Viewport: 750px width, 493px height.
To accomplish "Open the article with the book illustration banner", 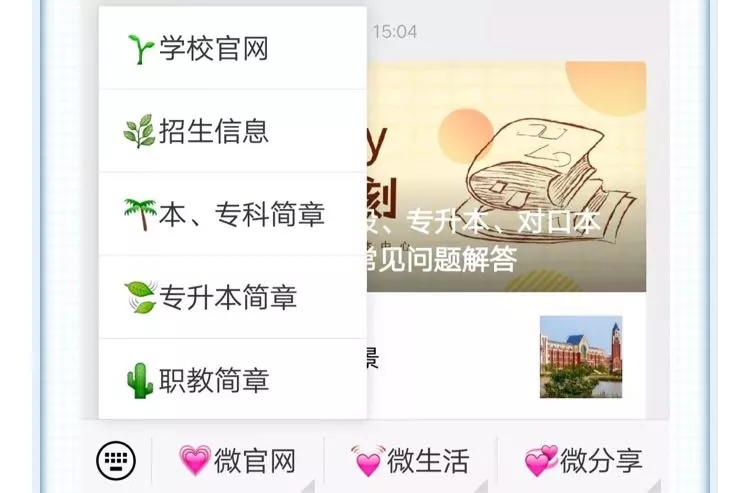I will (506, 178).
